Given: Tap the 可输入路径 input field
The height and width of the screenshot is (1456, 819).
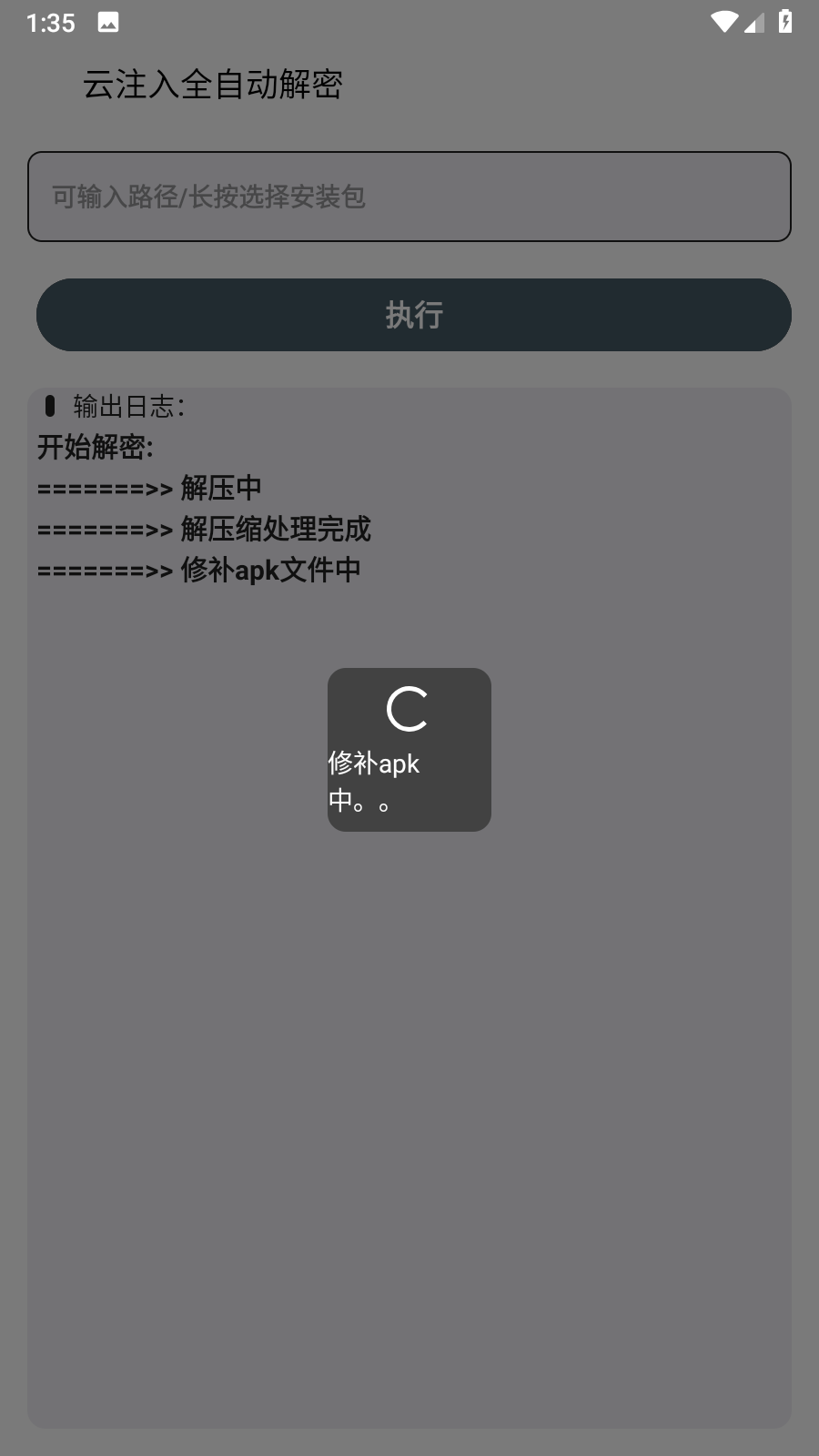Looking at the screenshot, I should (411, 196).
